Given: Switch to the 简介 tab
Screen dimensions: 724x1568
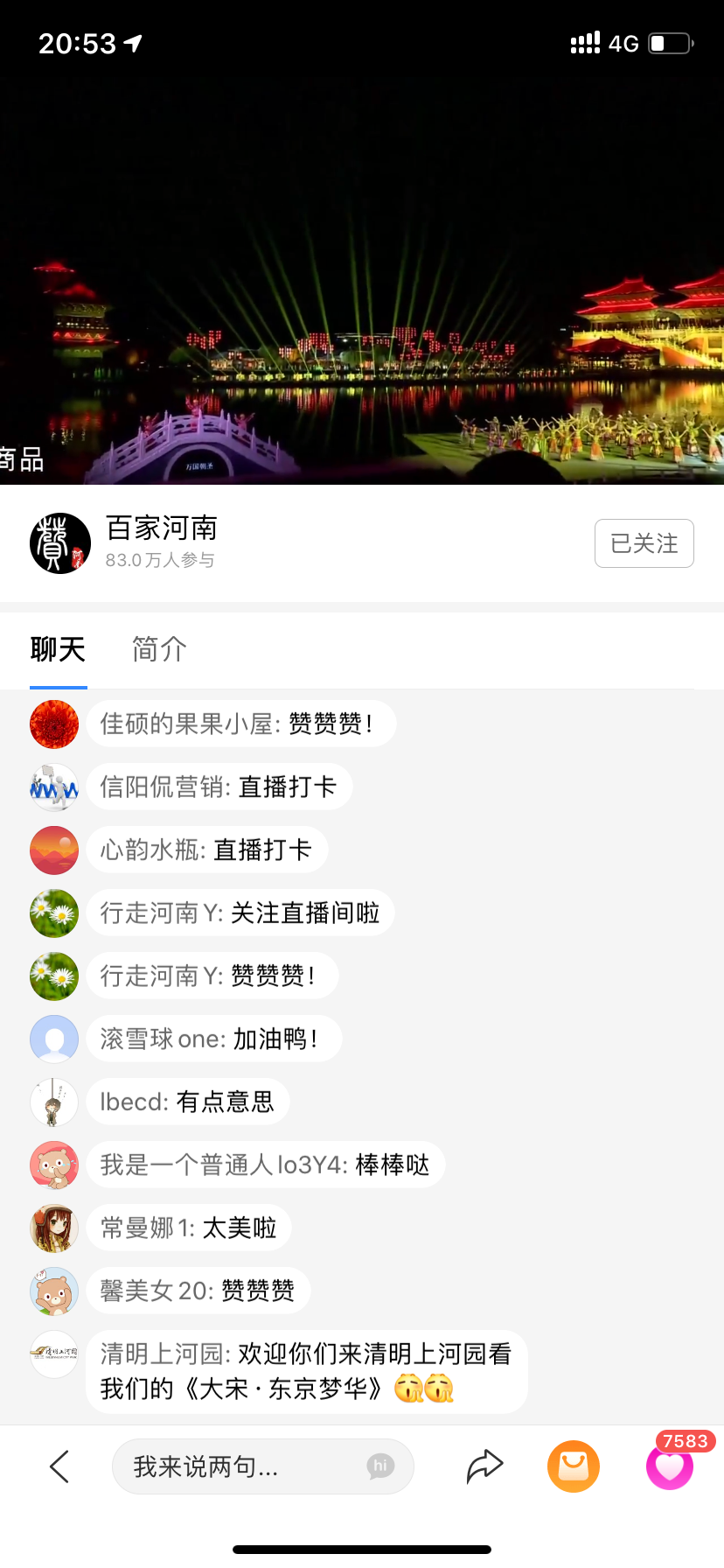Looking at the screenshot, I should [159, 649].
